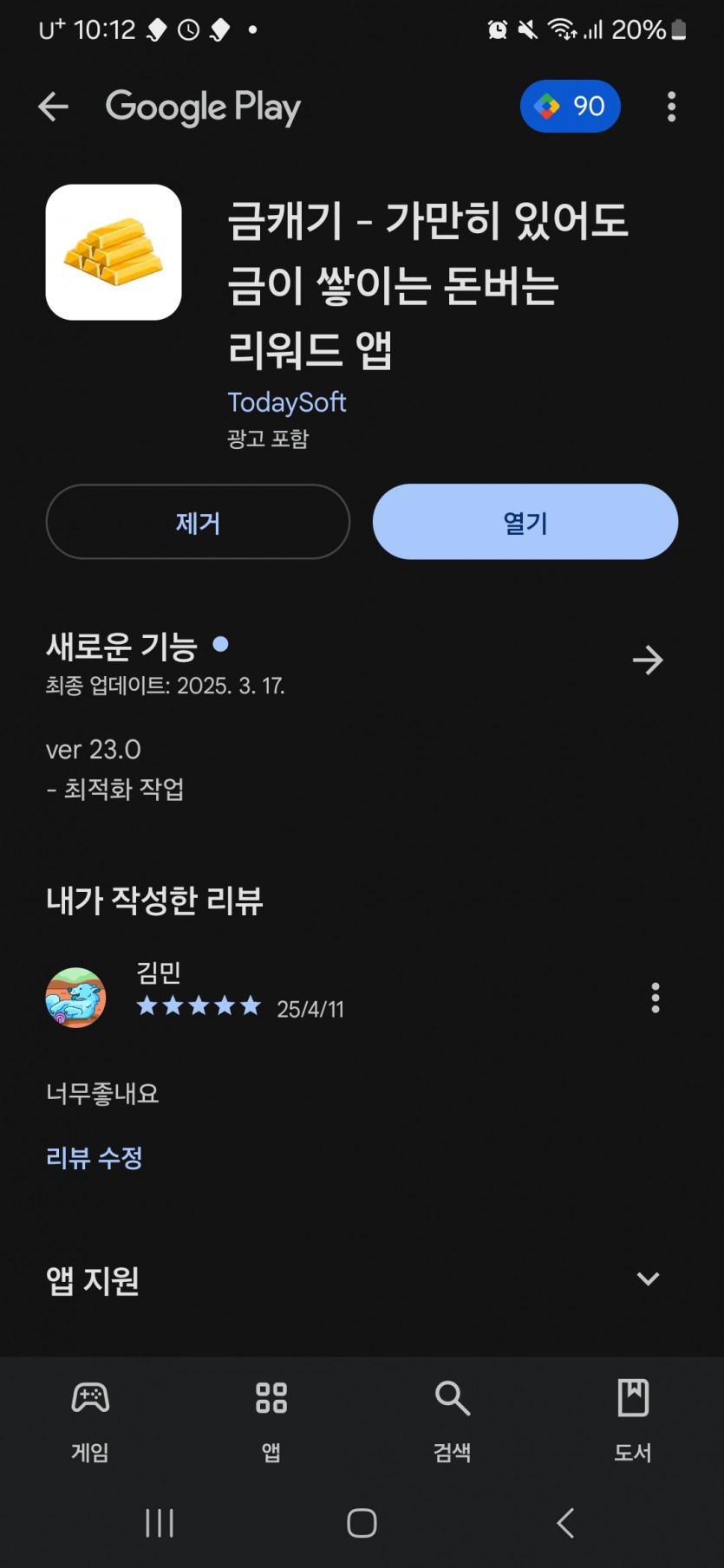724x1568 pixels.
Task: Open recent apps from the navigation bar
Action: click(x=160, y=1523)
